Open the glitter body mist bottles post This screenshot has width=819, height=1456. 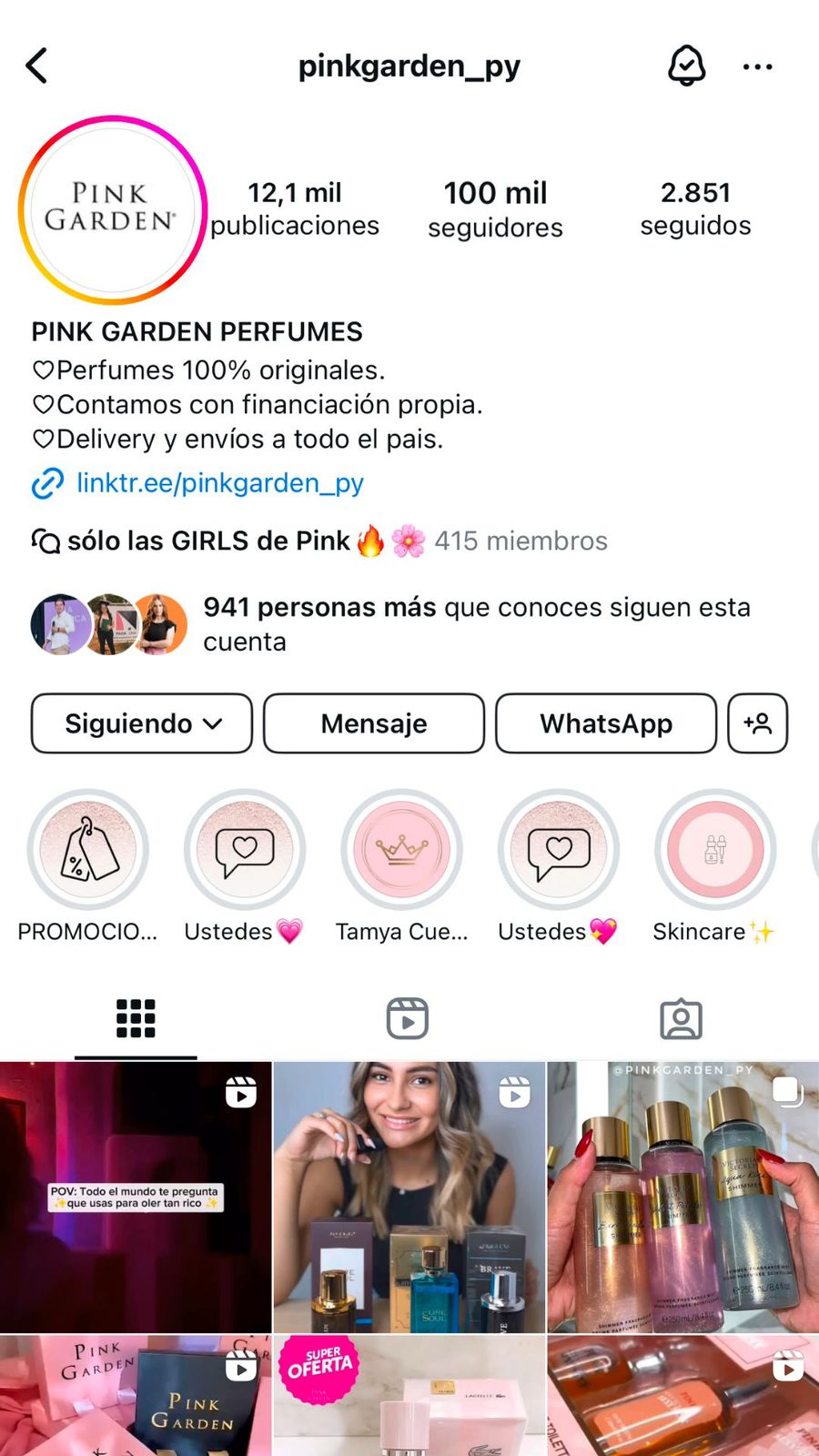682,1197
